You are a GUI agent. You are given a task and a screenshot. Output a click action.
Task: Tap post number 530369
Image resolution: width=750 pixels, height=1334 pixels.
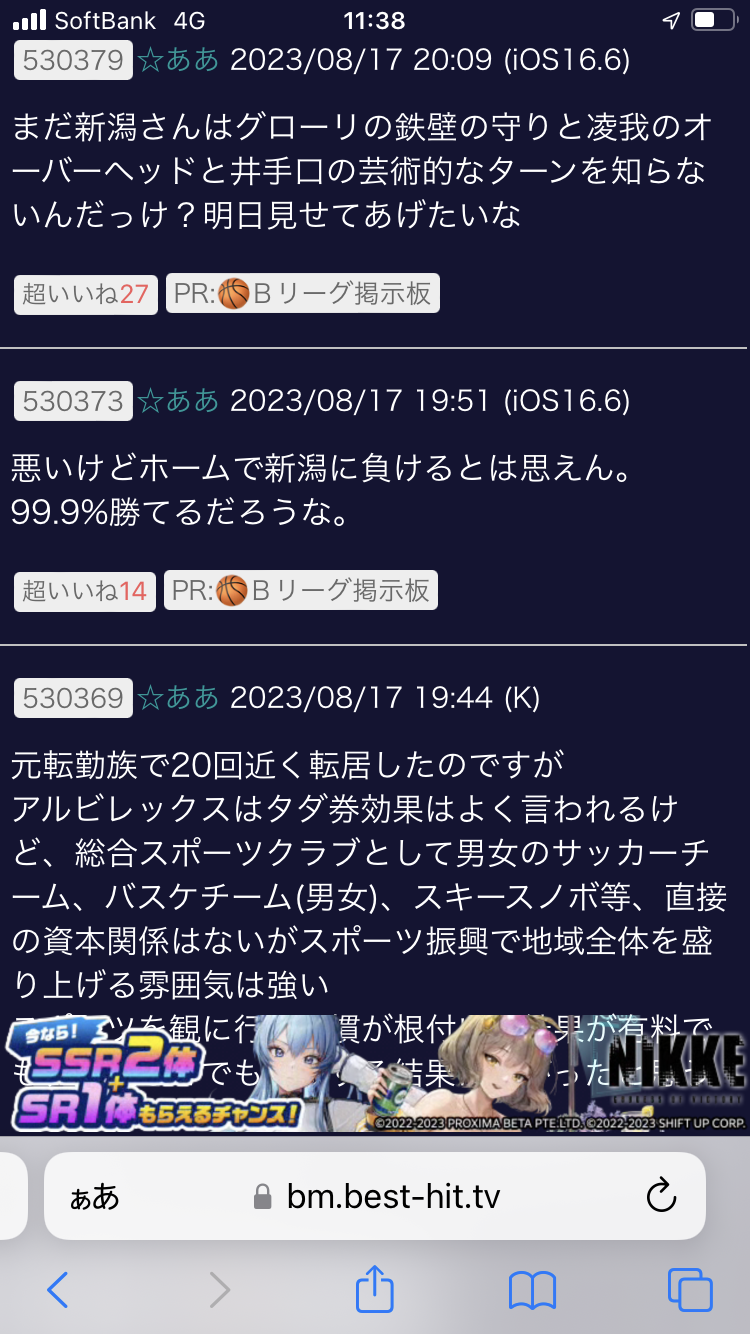click(73, 698)
